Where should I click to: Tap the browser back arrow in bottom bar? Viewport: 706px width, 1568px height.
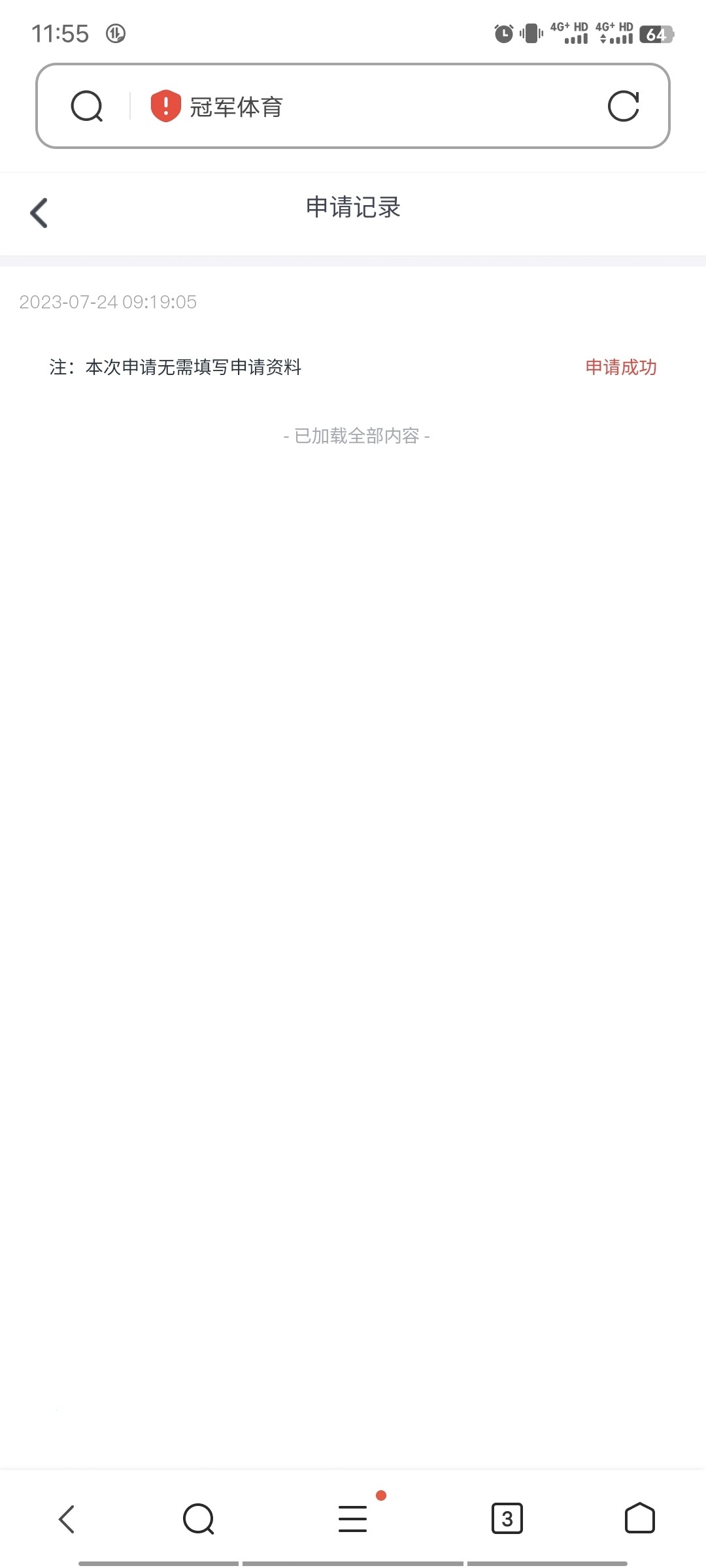65,1519
